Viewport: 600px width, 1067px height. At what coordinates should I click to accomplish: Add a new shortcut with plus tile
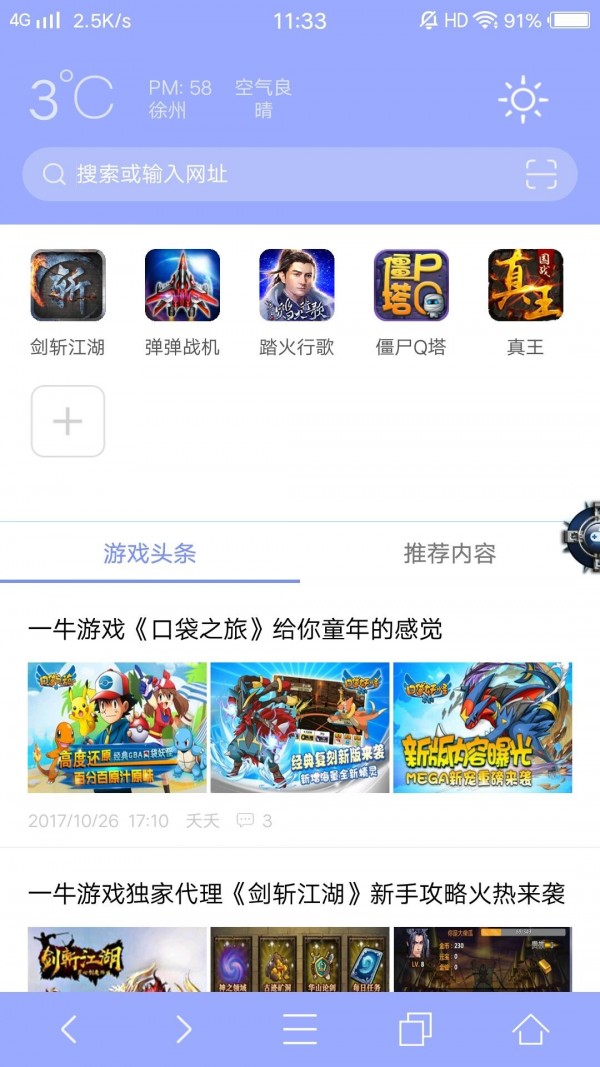coord(68,421)
